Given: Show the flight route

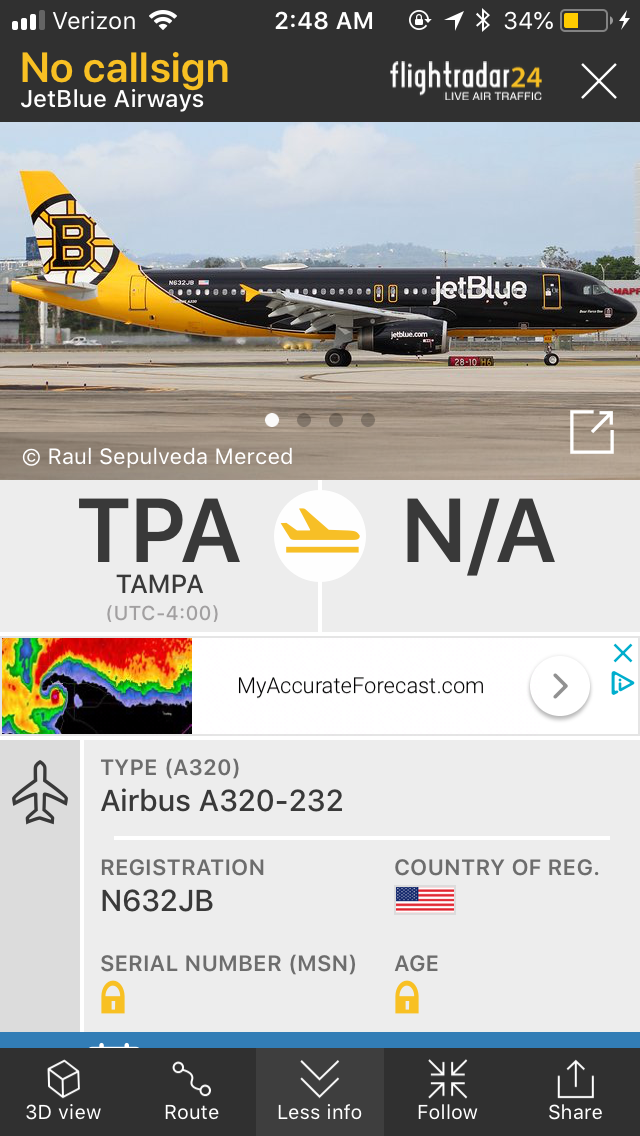Looking at the screenshot, I should pyautogui.click(x=191, y=1091).
